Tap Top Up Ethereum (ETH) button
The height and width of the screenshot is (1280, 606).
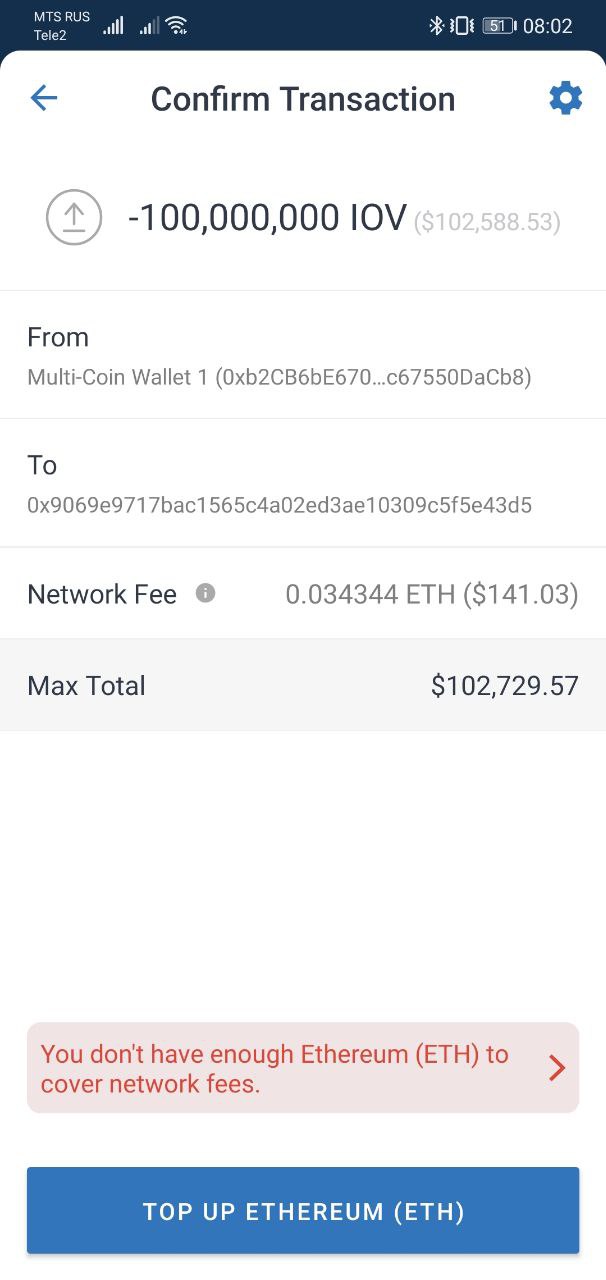point(303,1211)
